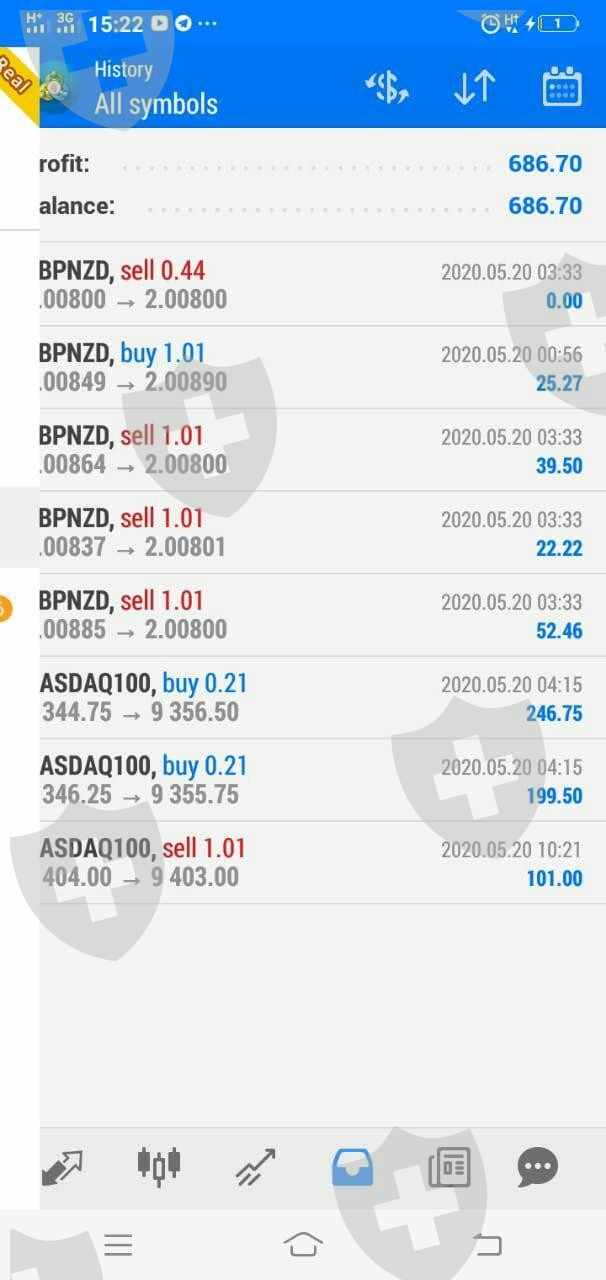Switch to the News tab
606x1280 pixels.
click(x=449, y=1166)
